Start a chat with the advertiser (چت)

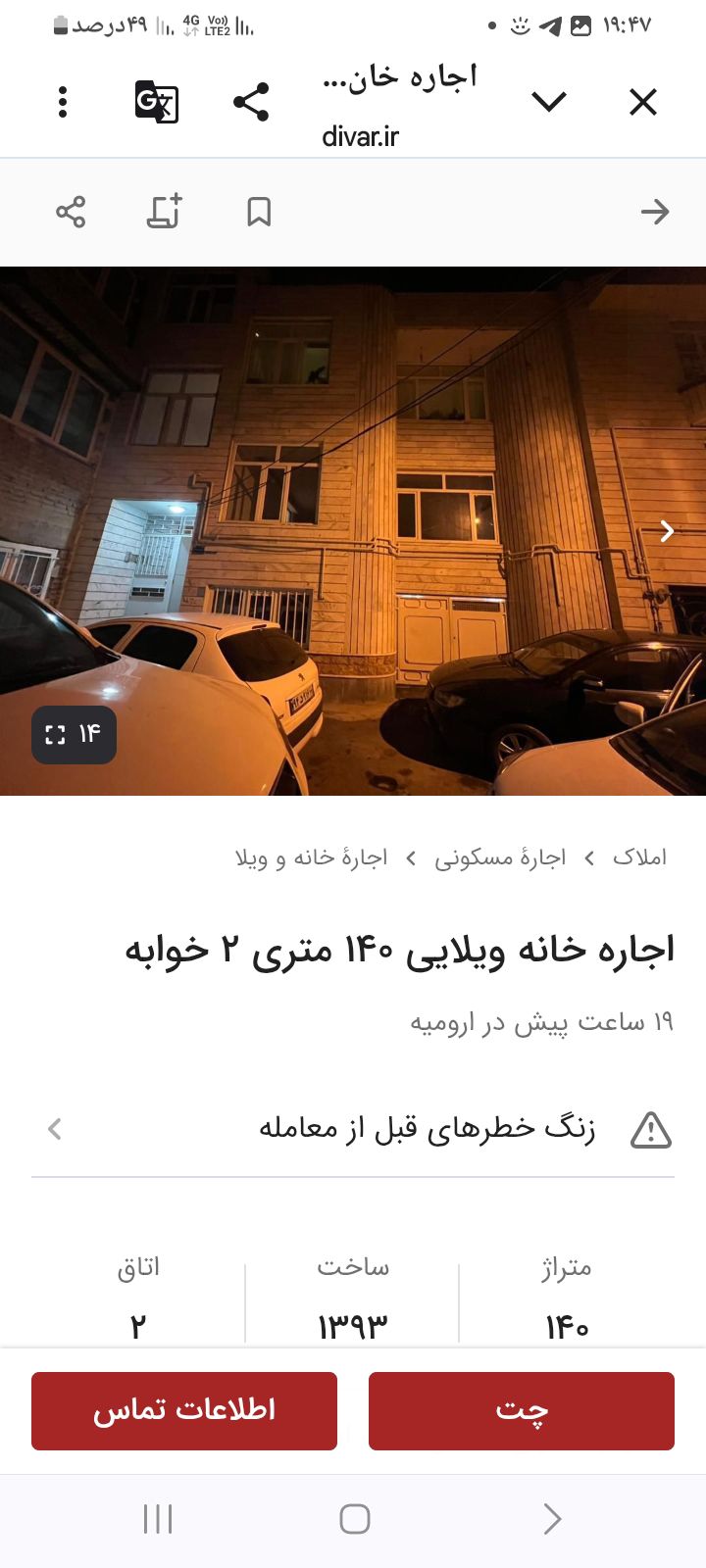point(521,1410)
